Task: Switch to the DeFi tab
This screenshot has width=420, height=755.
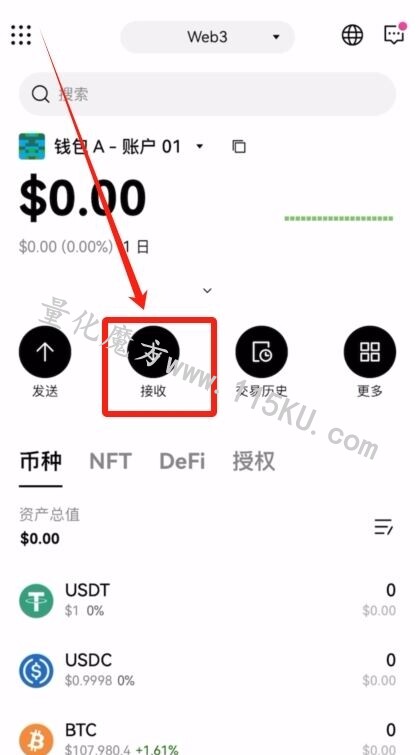Action: coord(182,461)
